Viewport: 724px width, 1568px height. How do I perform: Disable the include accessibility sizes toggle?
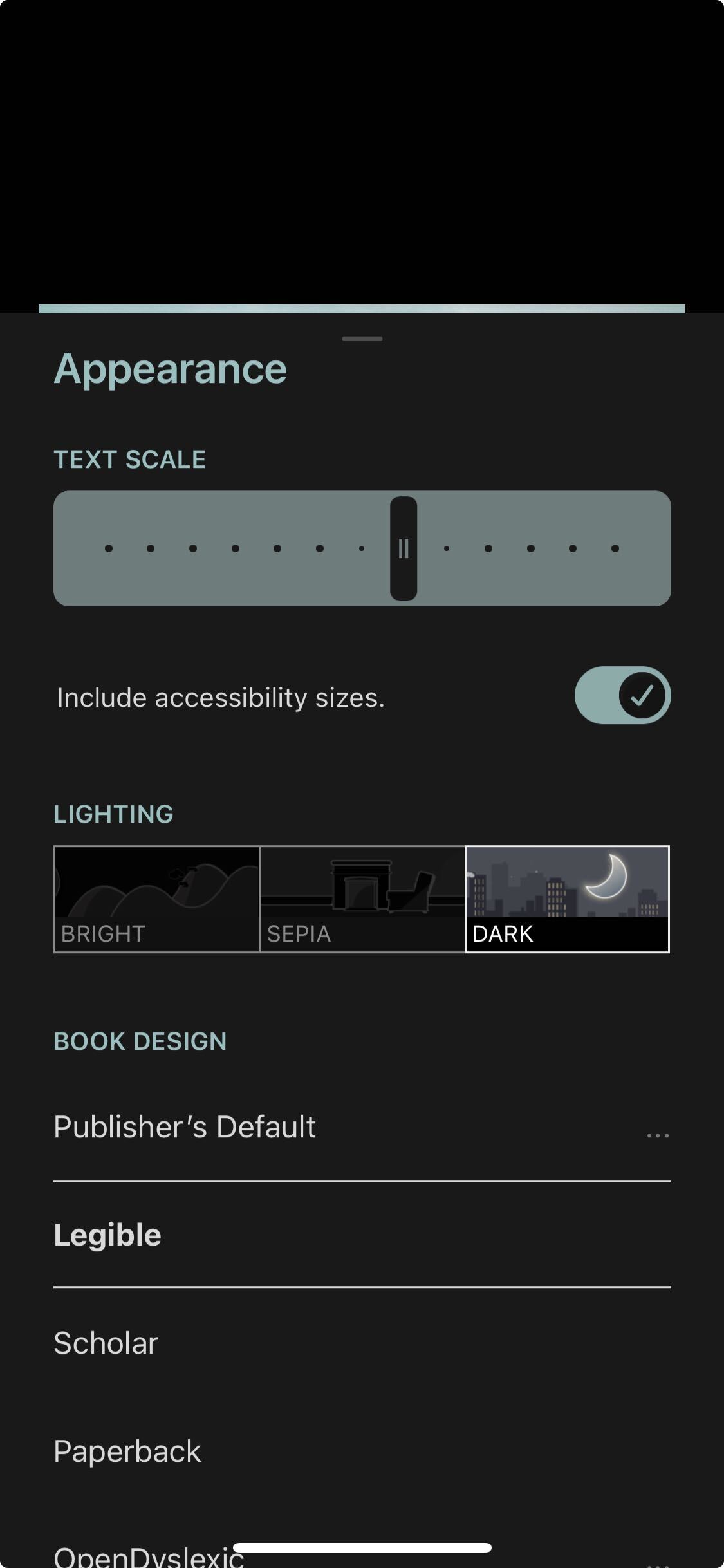tap(622, 695)
